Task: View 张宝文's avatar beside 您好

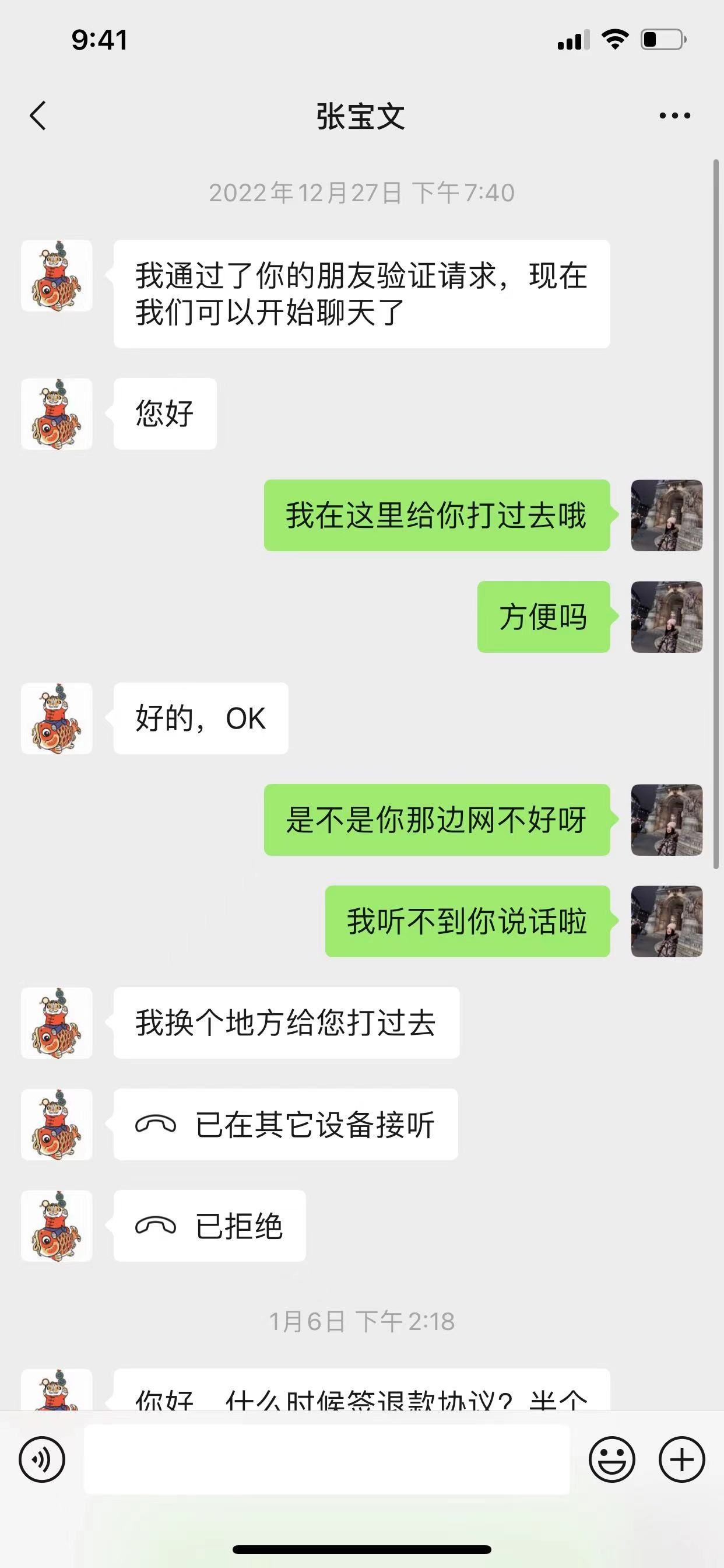Action: click(57, 414)
